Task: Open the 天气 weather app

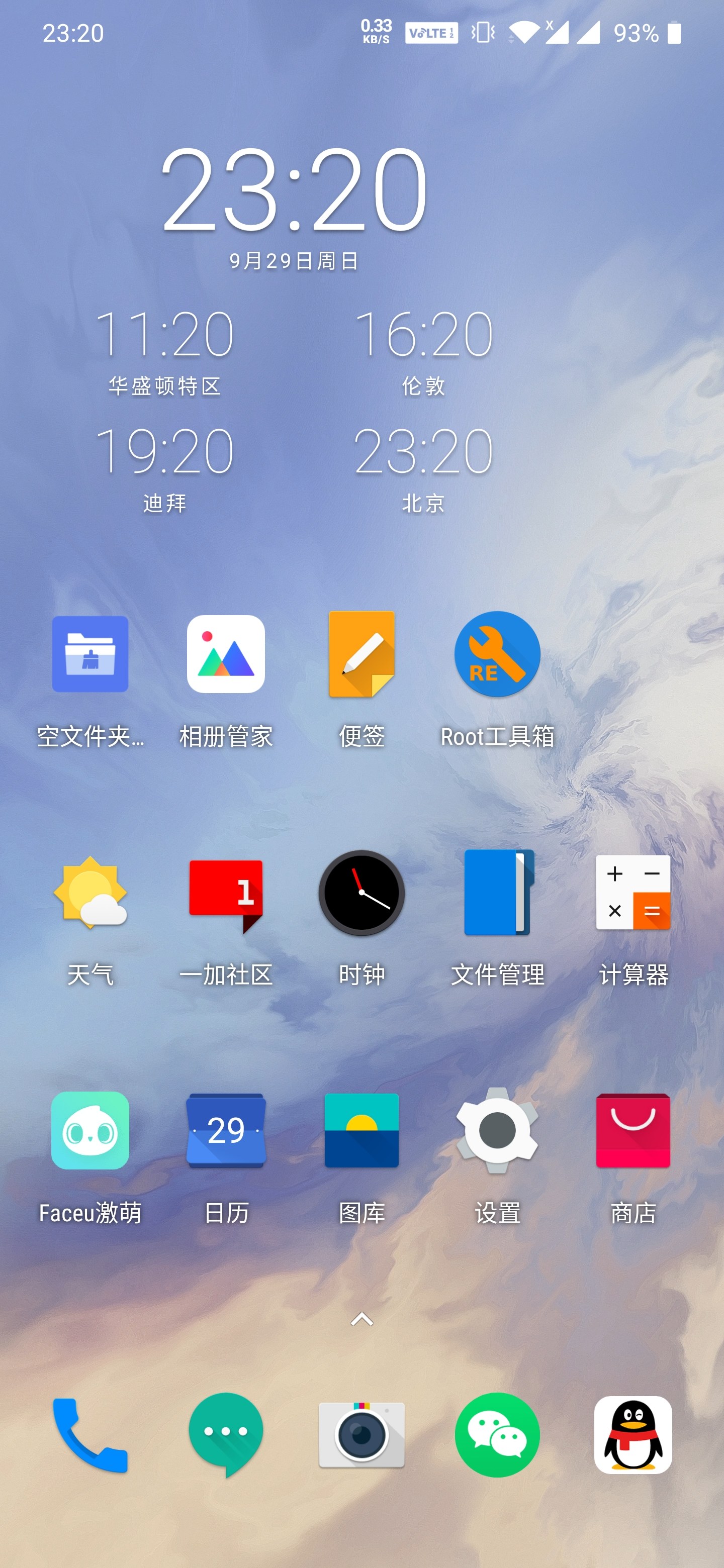Action: 90,893
